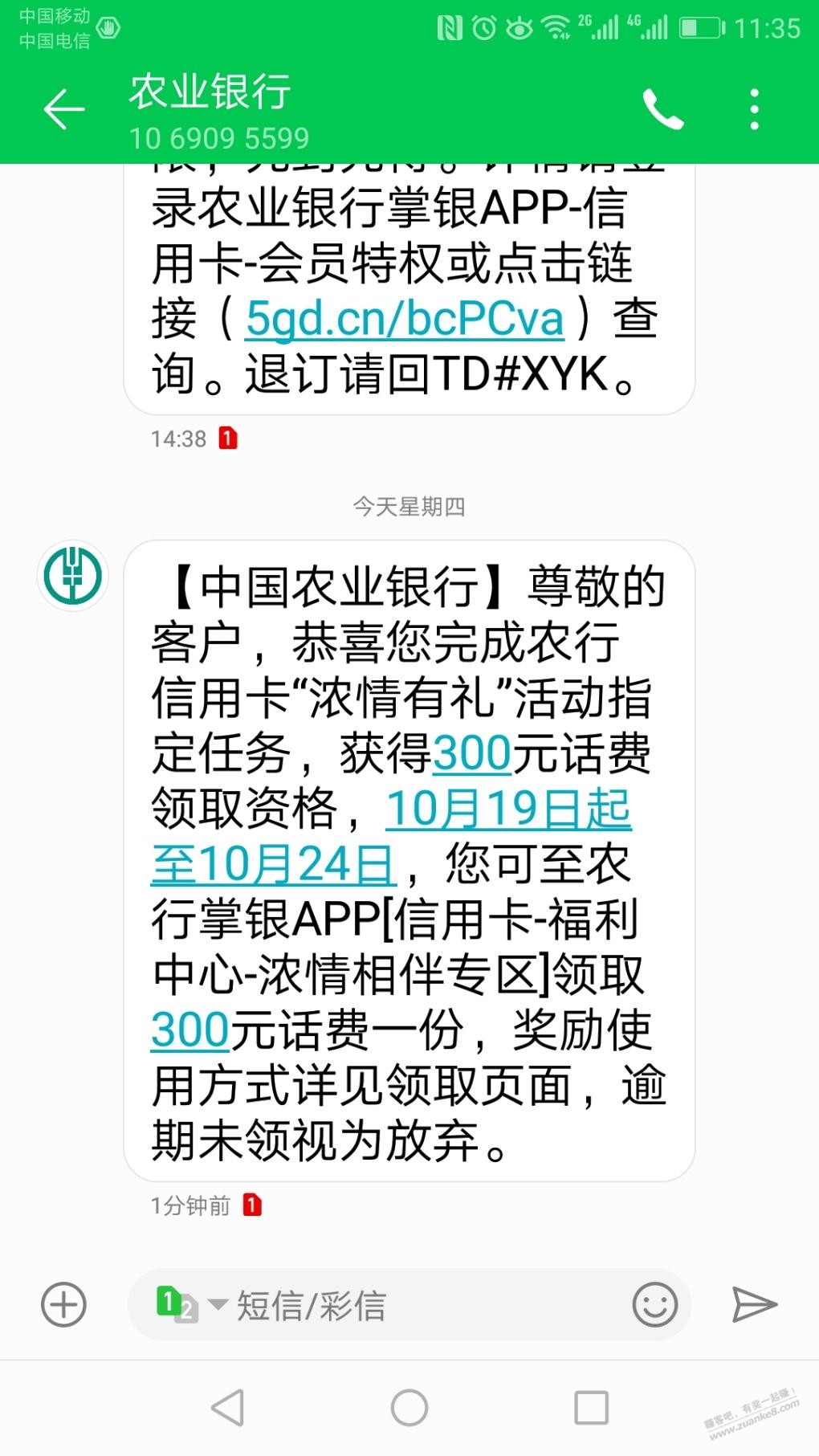Open the emoji picker
Image resolution: width=819 pixels, height=1456 pixels.
[x=654, y=1304]
